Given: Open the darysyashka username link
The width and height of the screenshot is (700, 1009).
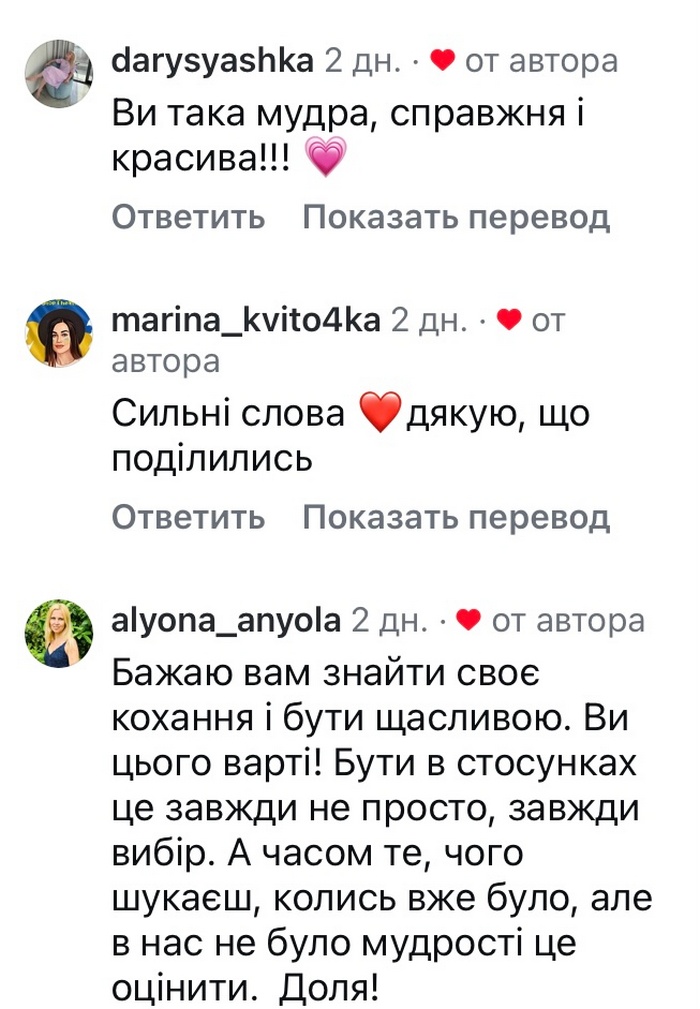Looking at the screenshot, I should (x=211, y=61).
